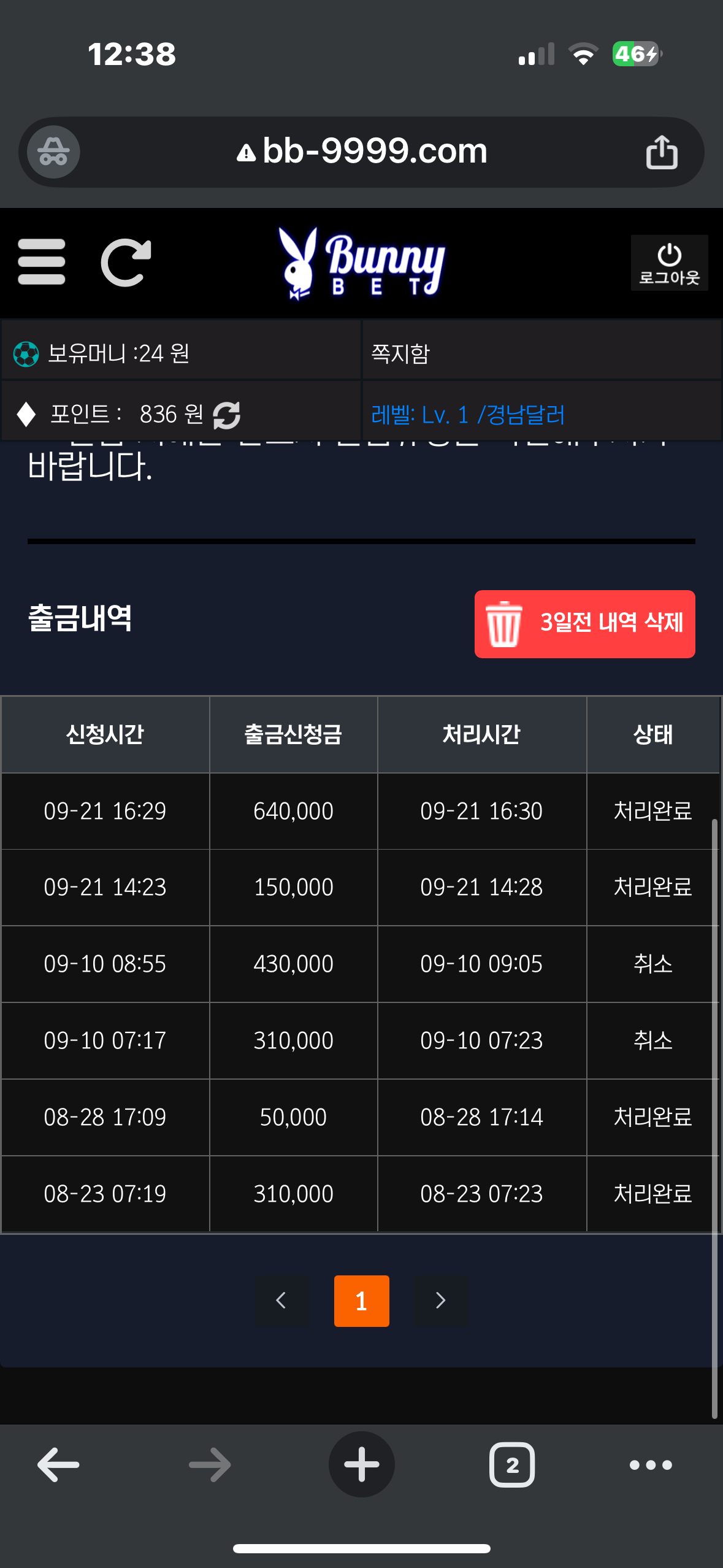723x1568 pixels.
Task: Tap the bb-9999.com address bar
Action: pyautogui.click(x=362, y=152)
